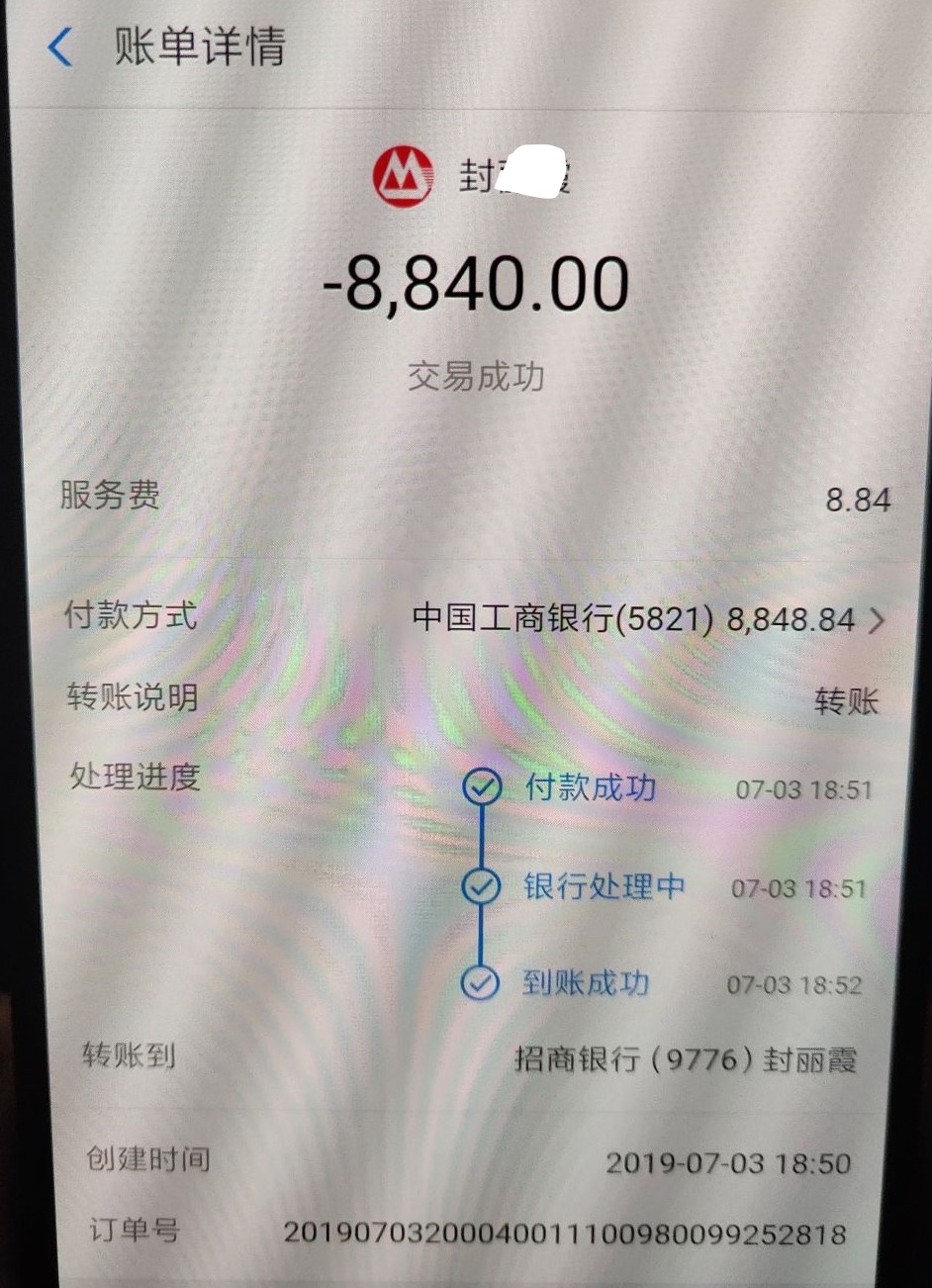Go back from the 账单详情 page
Screen dimensions: 932x1288
[x=60, y=46]
